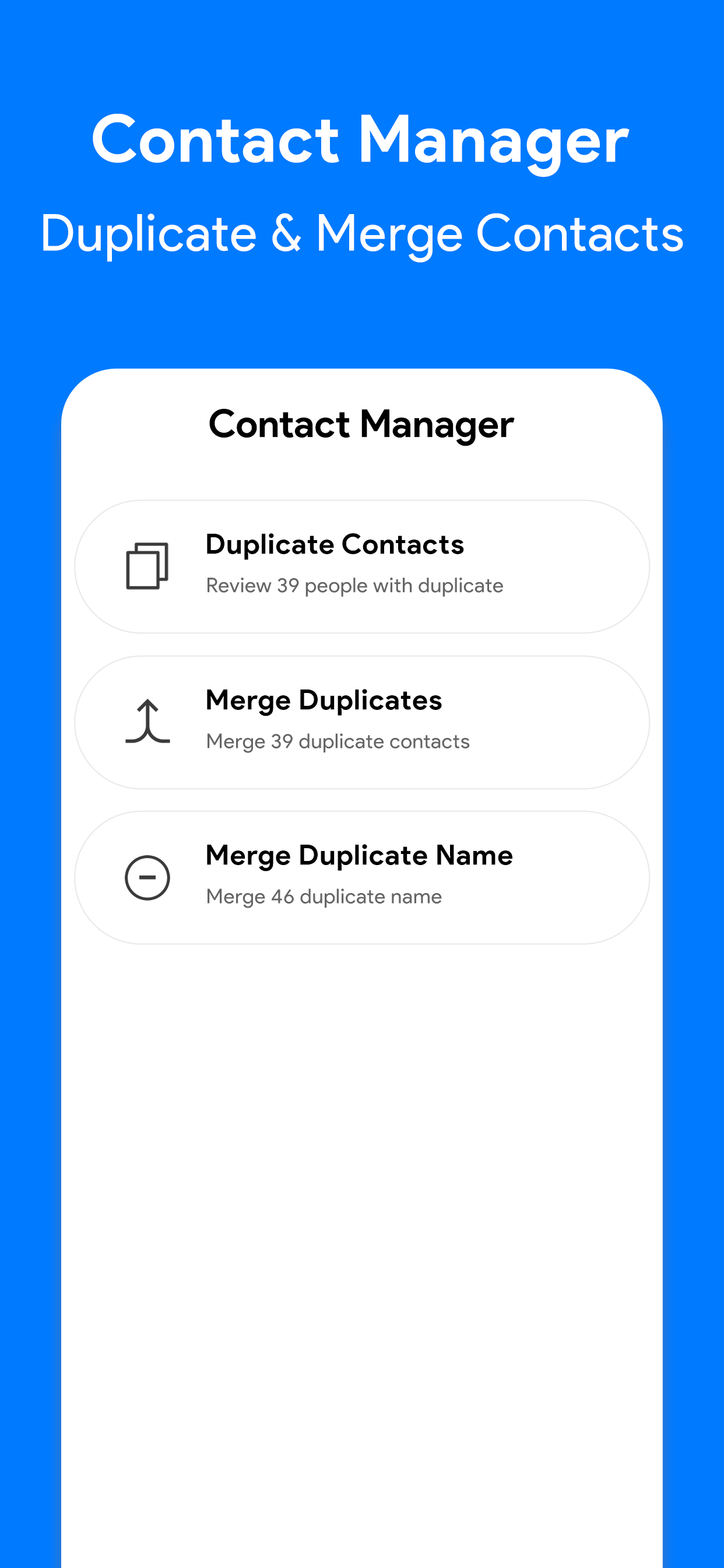Screen dimensions: 724x1568
Task: Click the overlapping pages duplicate icon
Action: [x=147, y=566]
